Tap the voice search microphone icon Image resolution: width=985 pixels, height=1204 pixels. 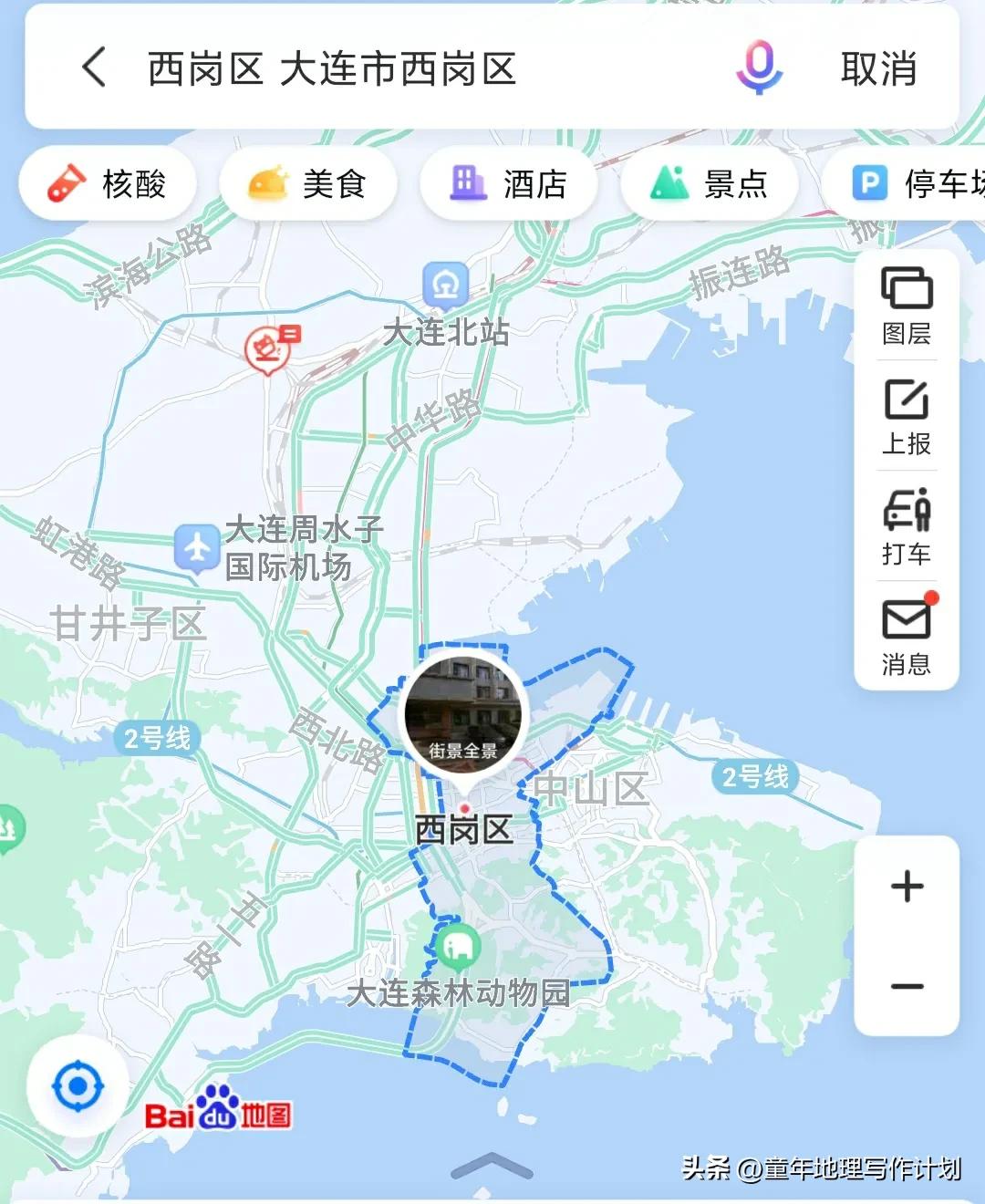[757, 67]
